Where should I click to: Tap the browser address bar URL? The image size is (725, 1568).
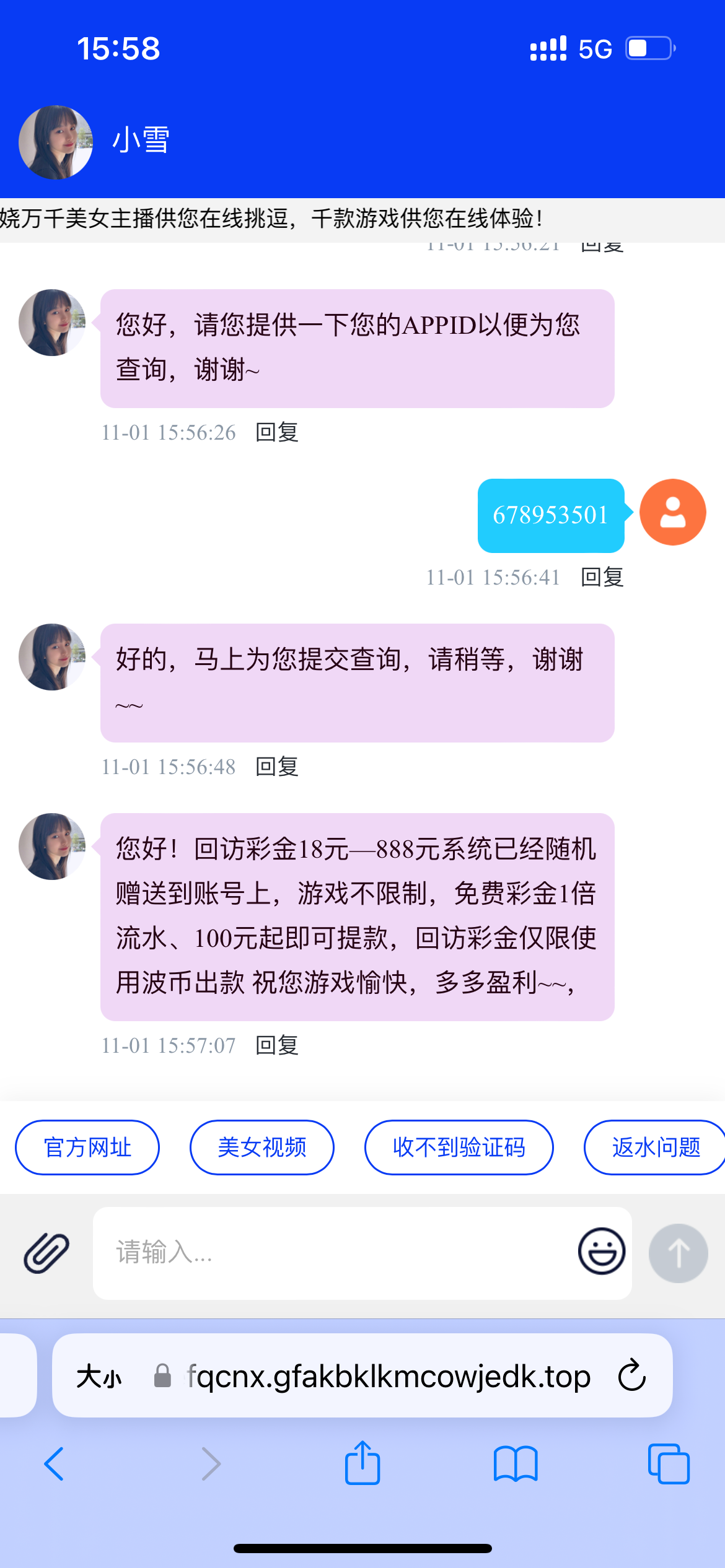click(x=388, y=1376)
